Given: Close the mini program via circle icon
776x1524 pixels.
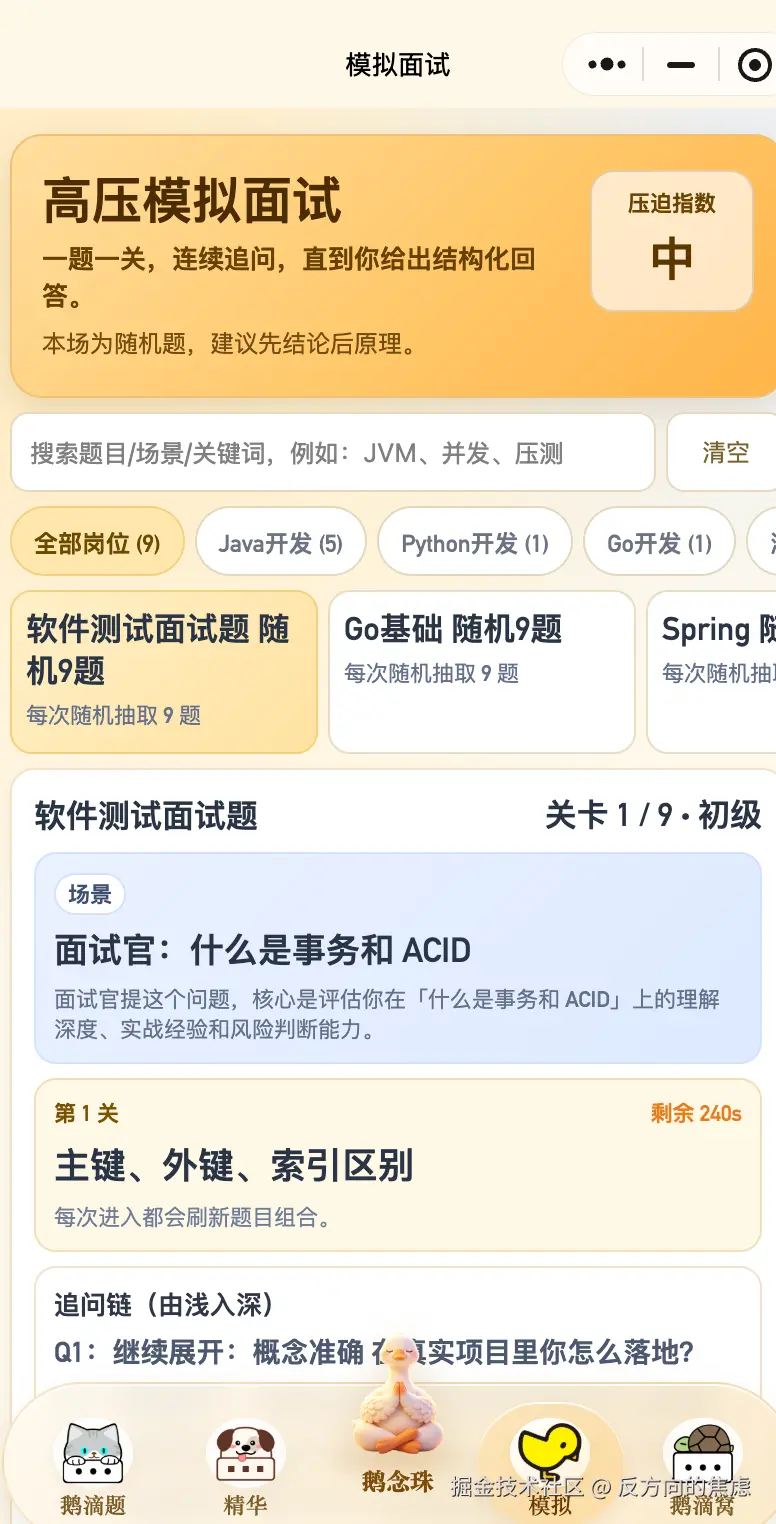Looking at the screenshot, I should coord(753,66).
